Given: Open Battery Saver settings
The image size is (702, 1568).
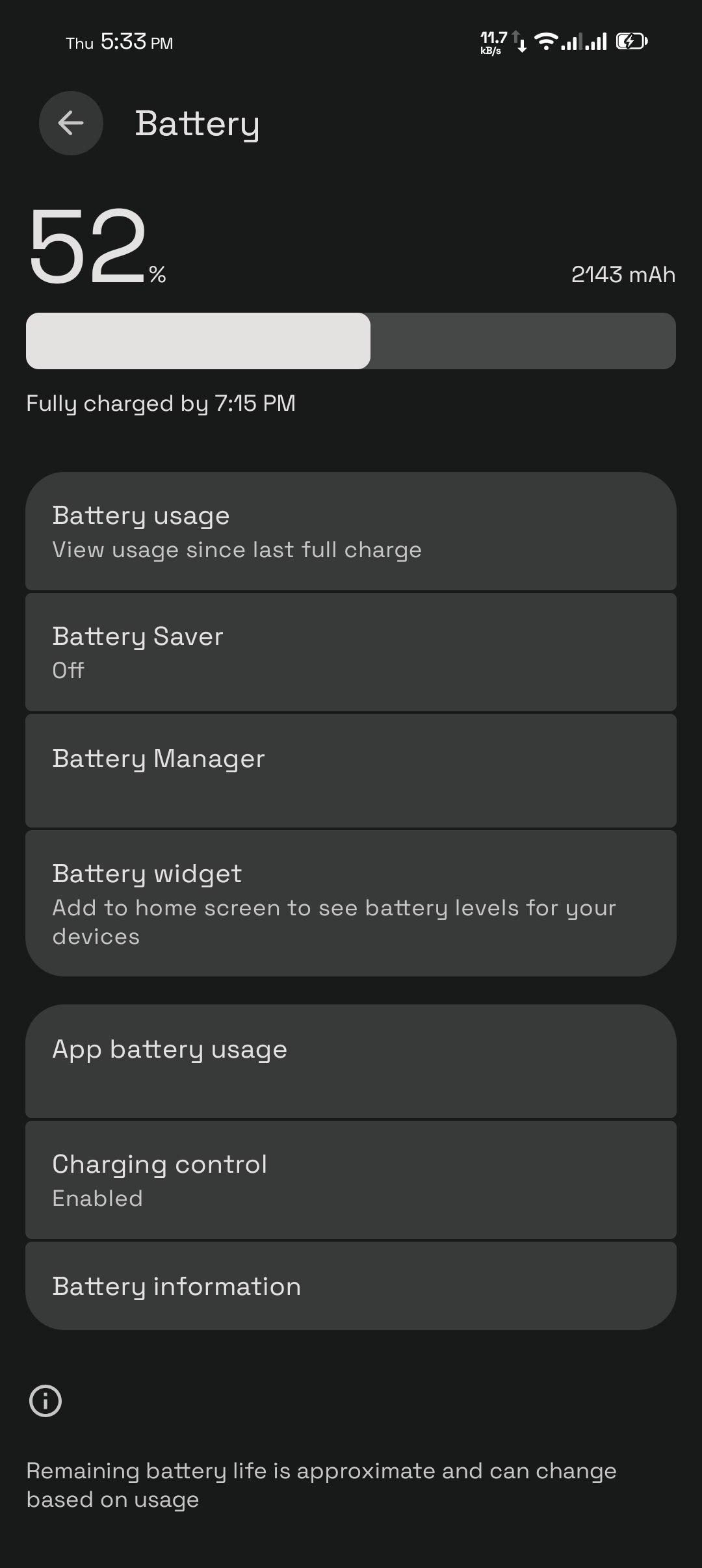Looking at the screenshot, I should point(351,652).
